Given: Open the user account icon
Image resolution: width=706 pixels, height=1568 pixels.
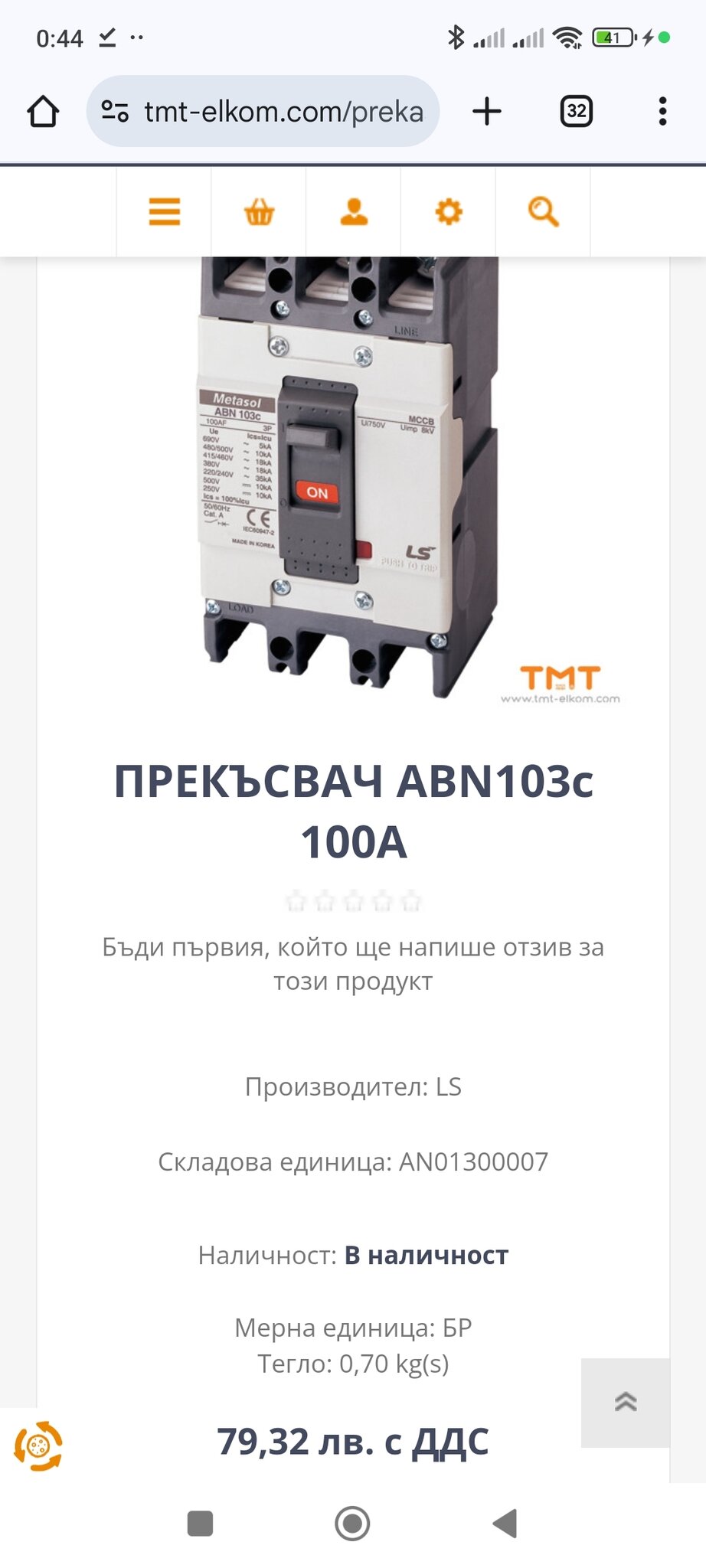Looking at the screenshot, I should click(x=354, y=212).
